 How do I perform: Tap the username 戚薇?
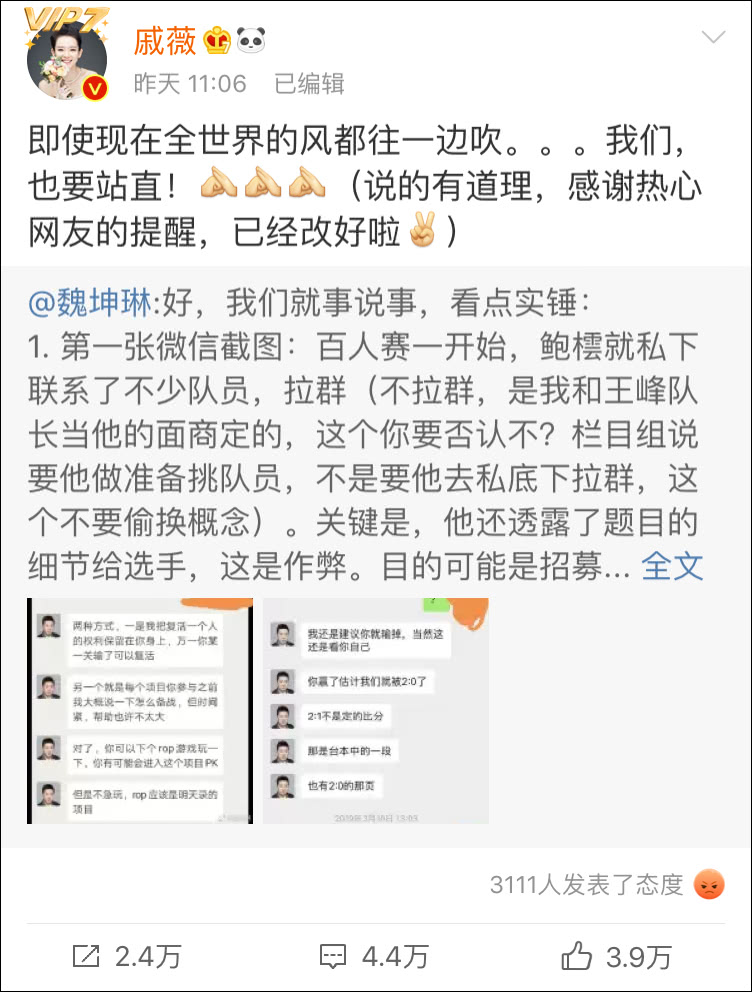click(165, 40)
